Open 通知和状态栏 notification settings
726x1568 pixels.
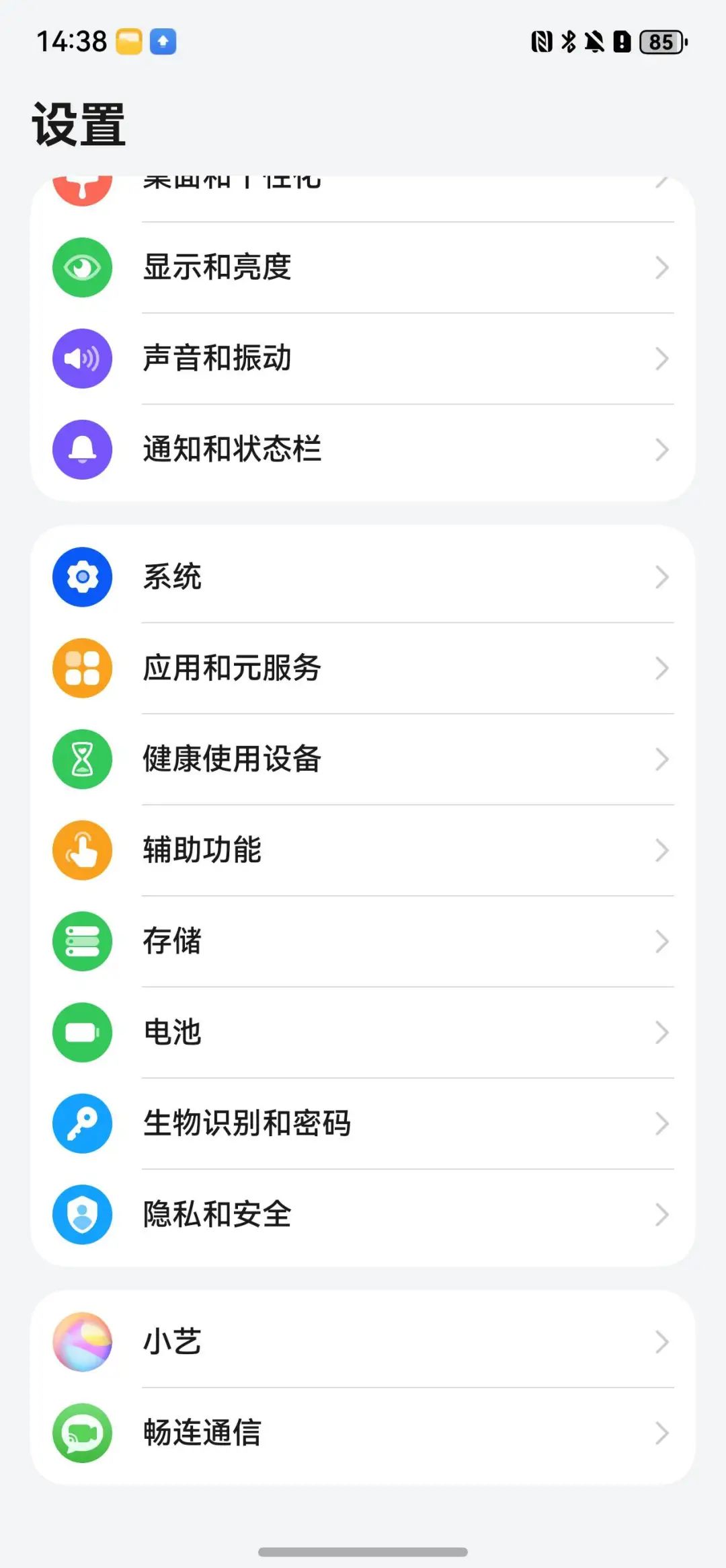[x=363, y=449]
